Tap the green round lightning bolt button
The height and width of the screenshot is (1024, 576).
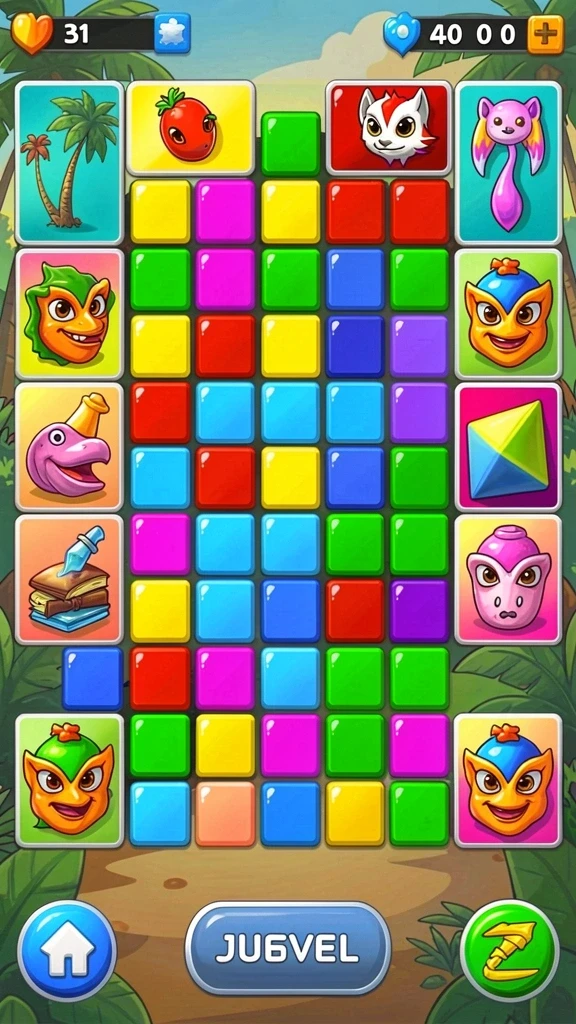coord(509,950)
